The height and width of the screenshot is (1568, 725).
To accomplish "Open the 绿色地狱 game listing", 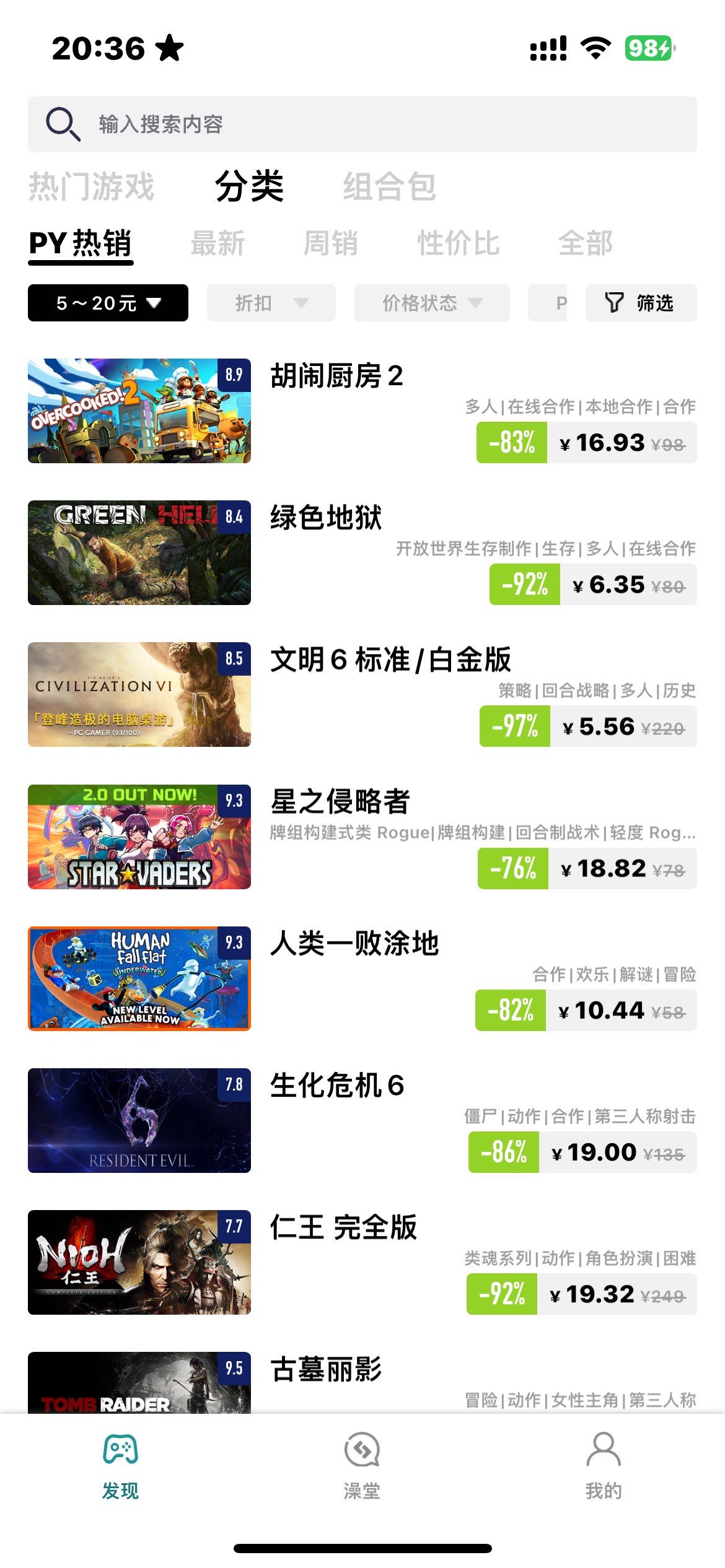I will (x=362, y=552).
